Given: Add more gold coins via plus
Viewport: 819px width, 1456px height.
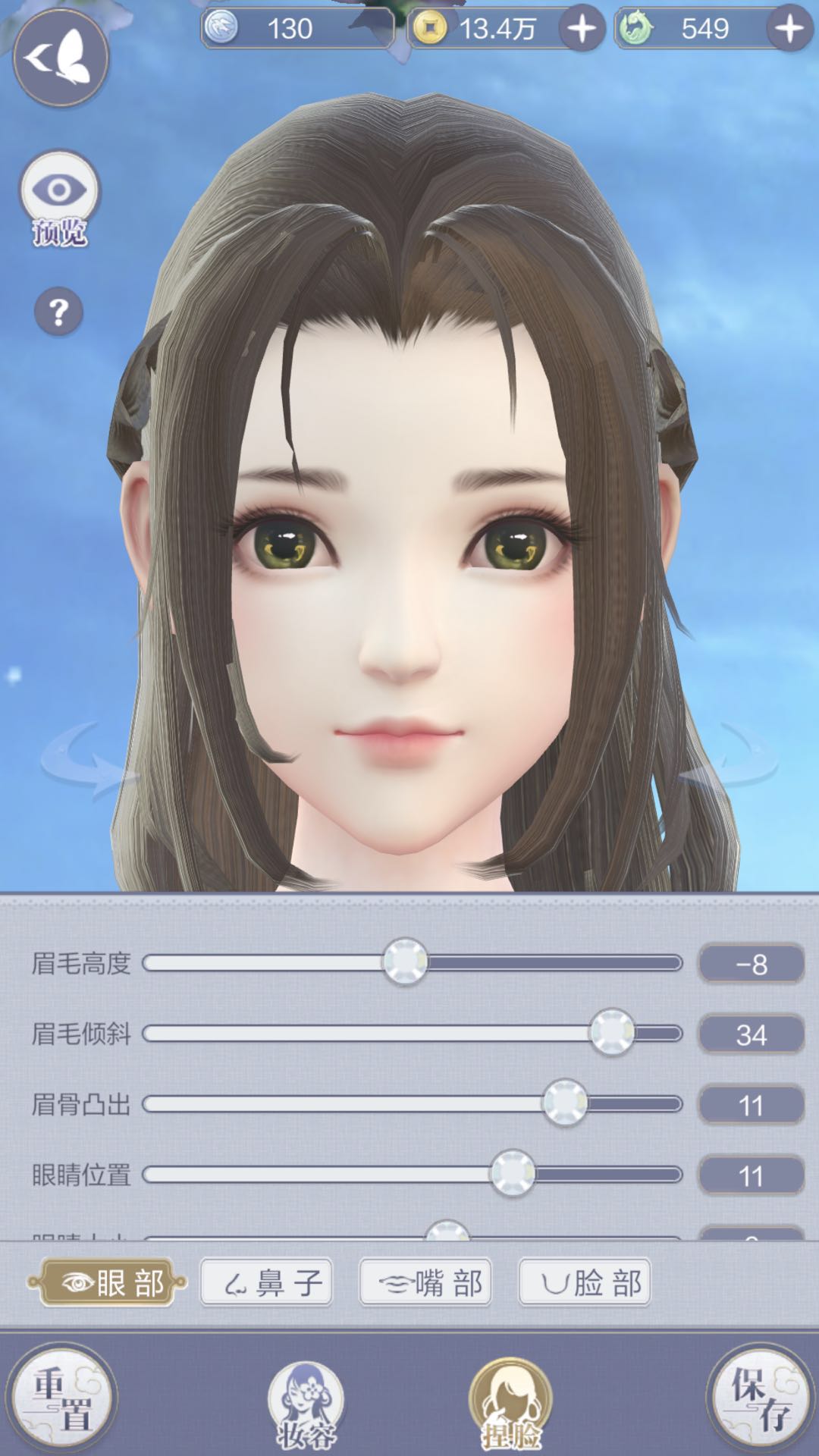Looking at the screenshot, I should point(582,29).
